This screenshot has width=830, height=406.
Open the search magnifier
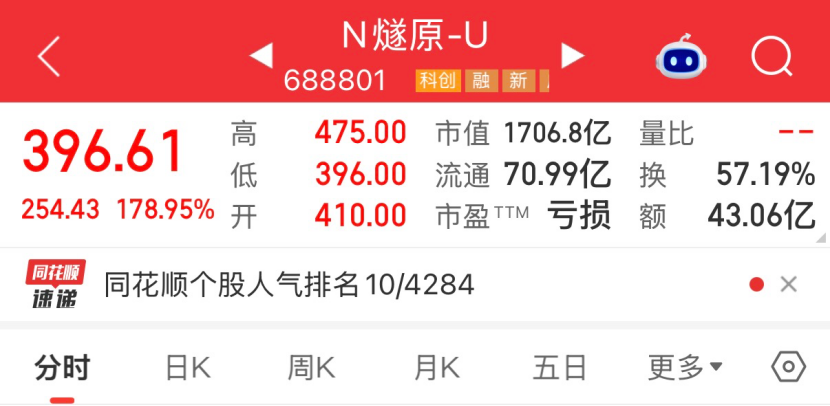click(x=772, y=56)
